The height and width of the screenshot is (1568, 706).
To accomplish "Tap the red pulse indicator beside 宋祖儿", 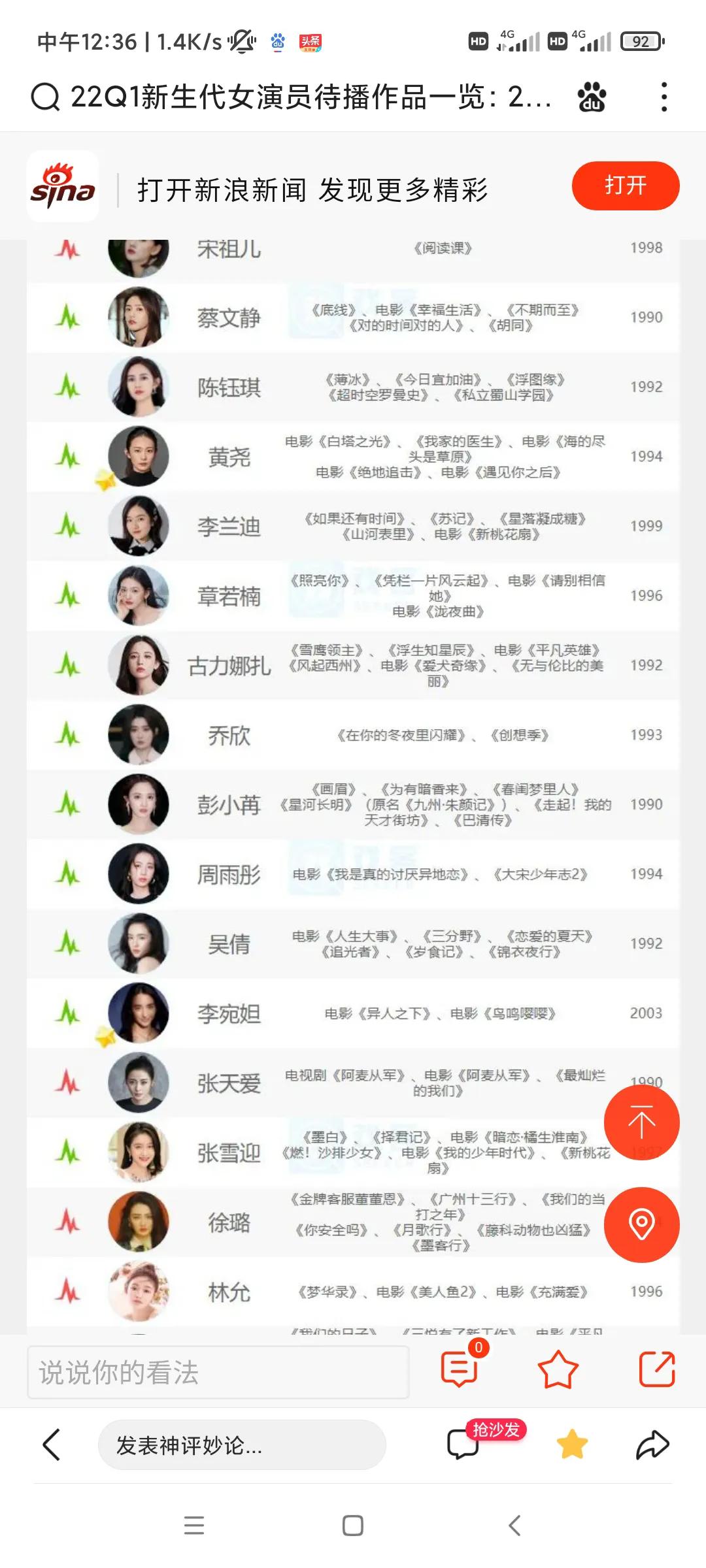I will coord(69,247).
